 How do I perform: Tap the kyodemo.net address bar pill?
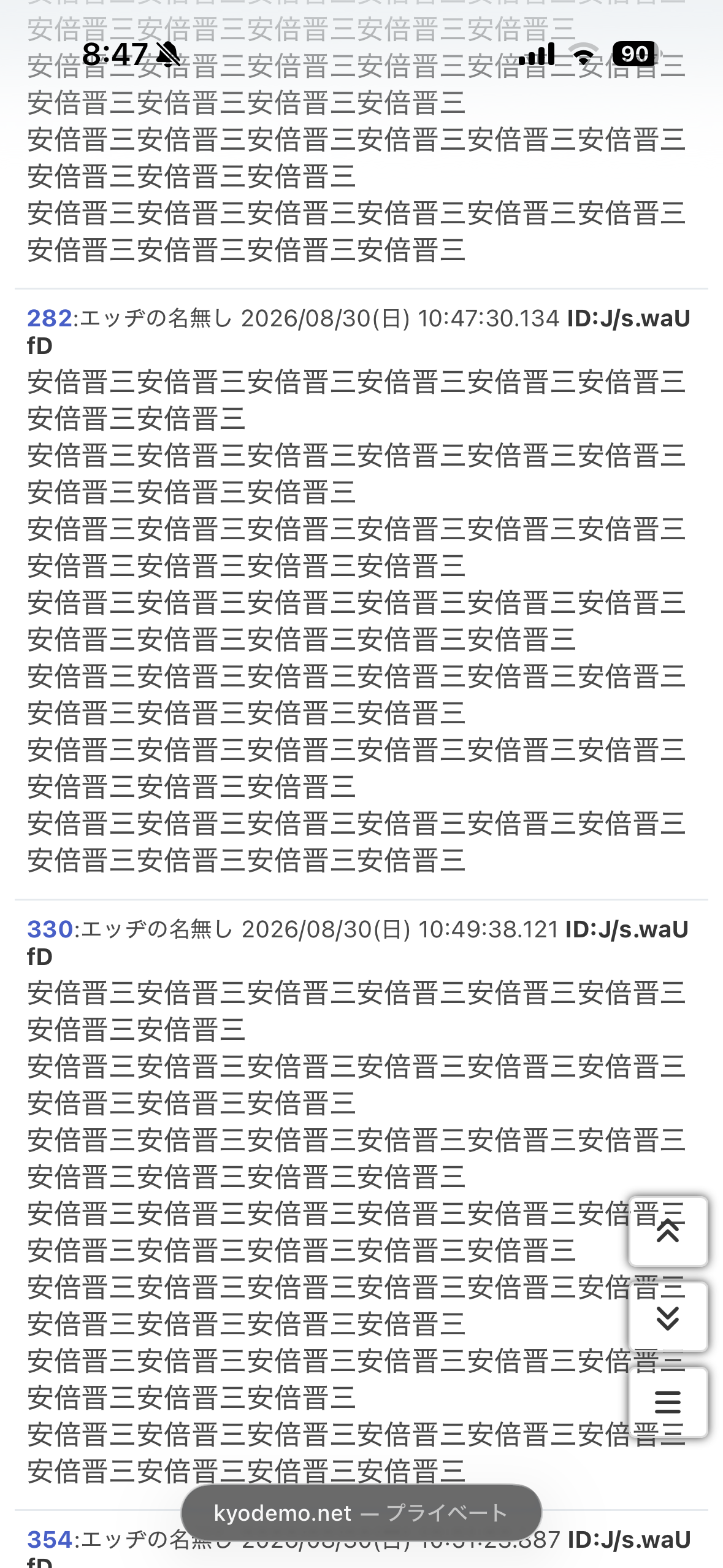click(x=361, y=1513)
